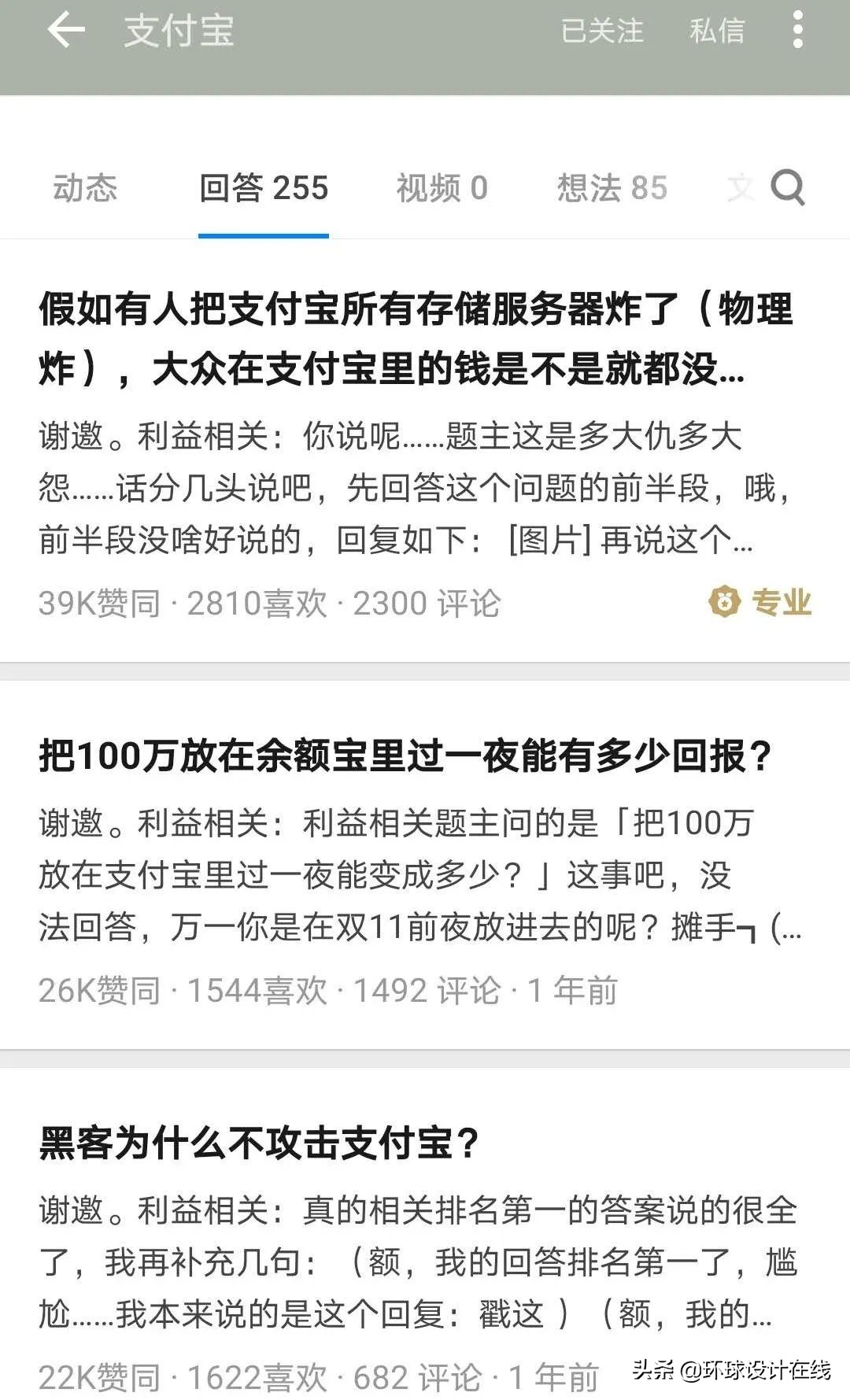Tap the 专业 medal badge icon
The image size is (850, 1400).
(724, 602)
